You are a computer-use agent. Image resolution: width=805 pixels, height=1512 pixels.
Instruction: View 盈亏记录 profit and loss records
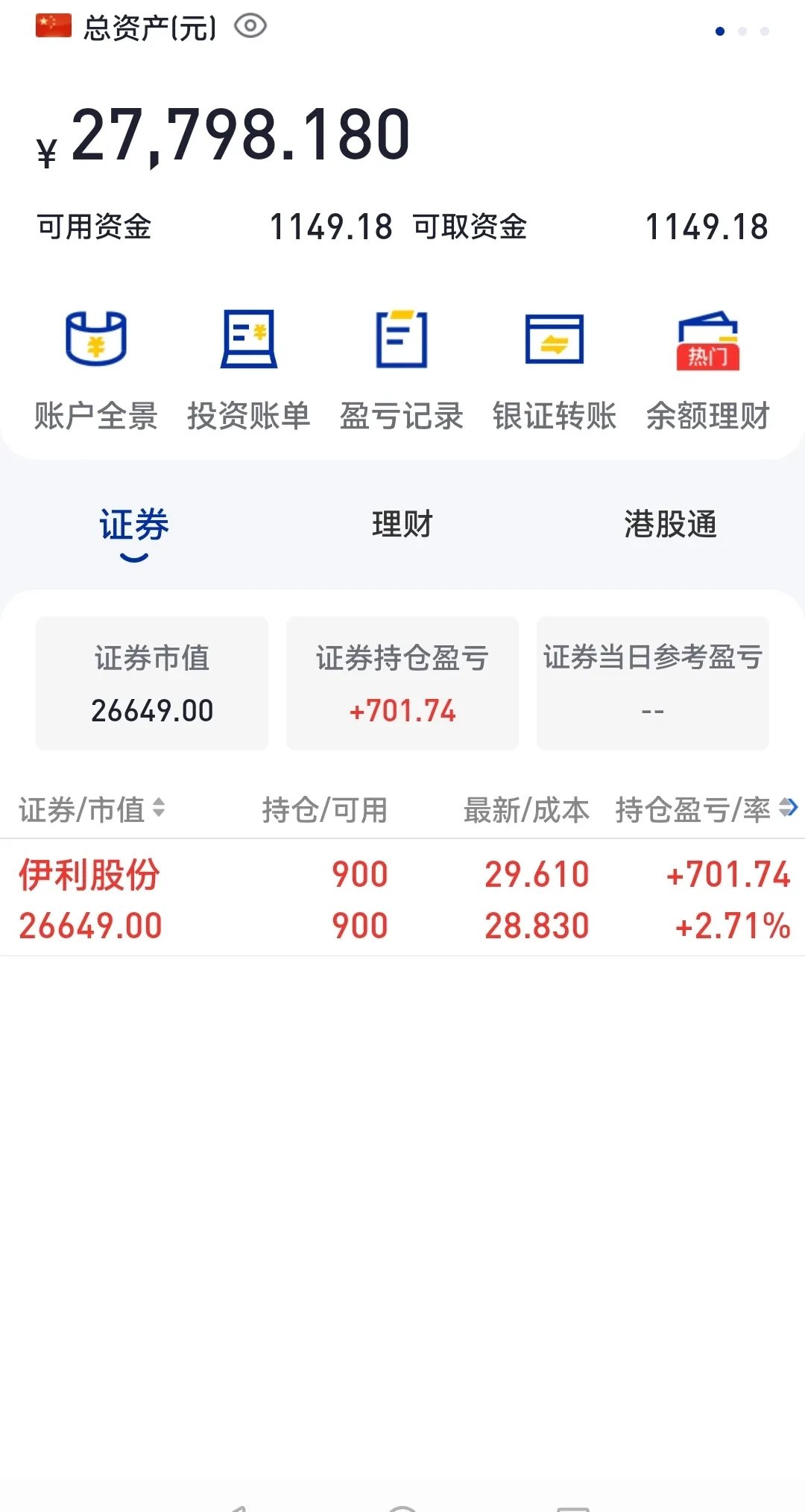point(402,370)
